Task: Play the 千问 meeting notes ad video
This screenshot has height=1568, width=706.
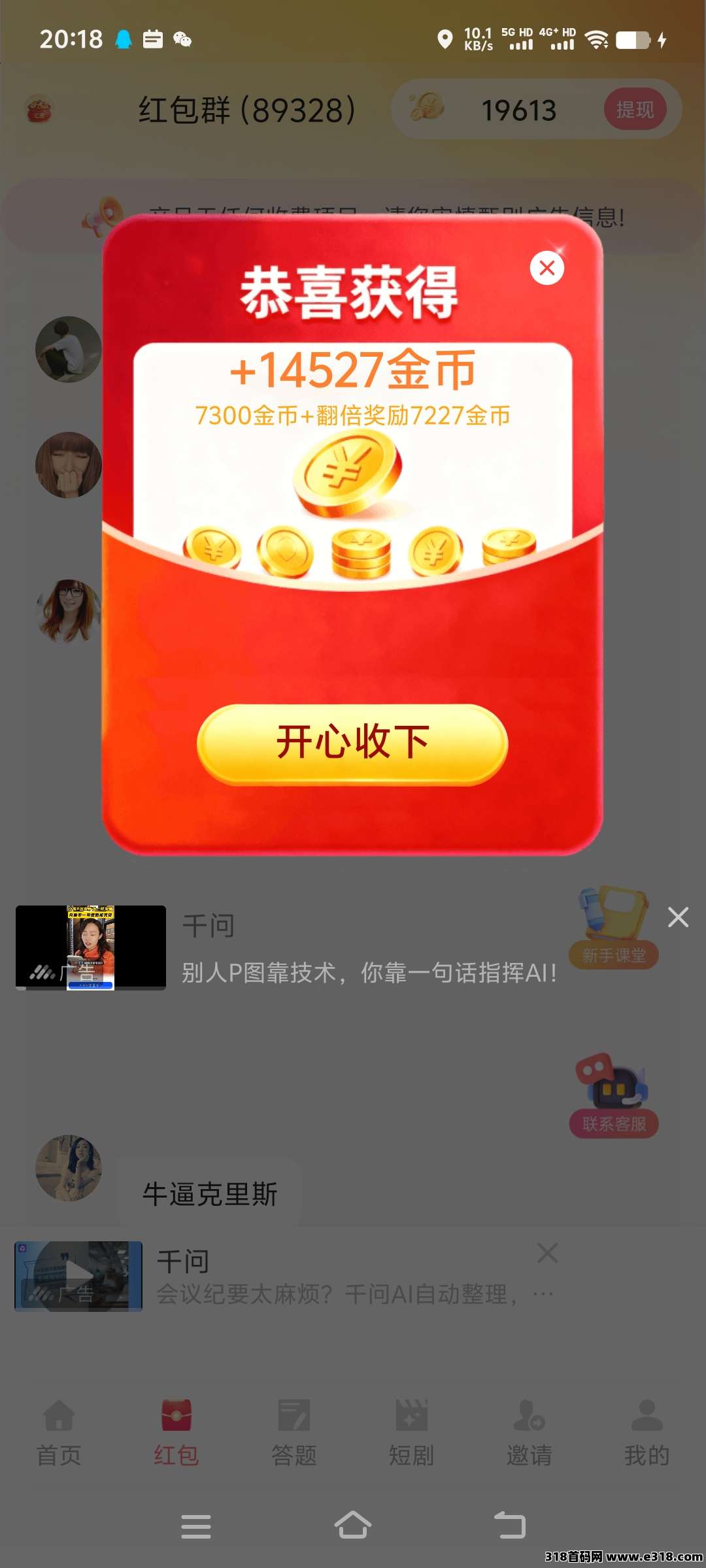Action: [x=78, y=1275]
